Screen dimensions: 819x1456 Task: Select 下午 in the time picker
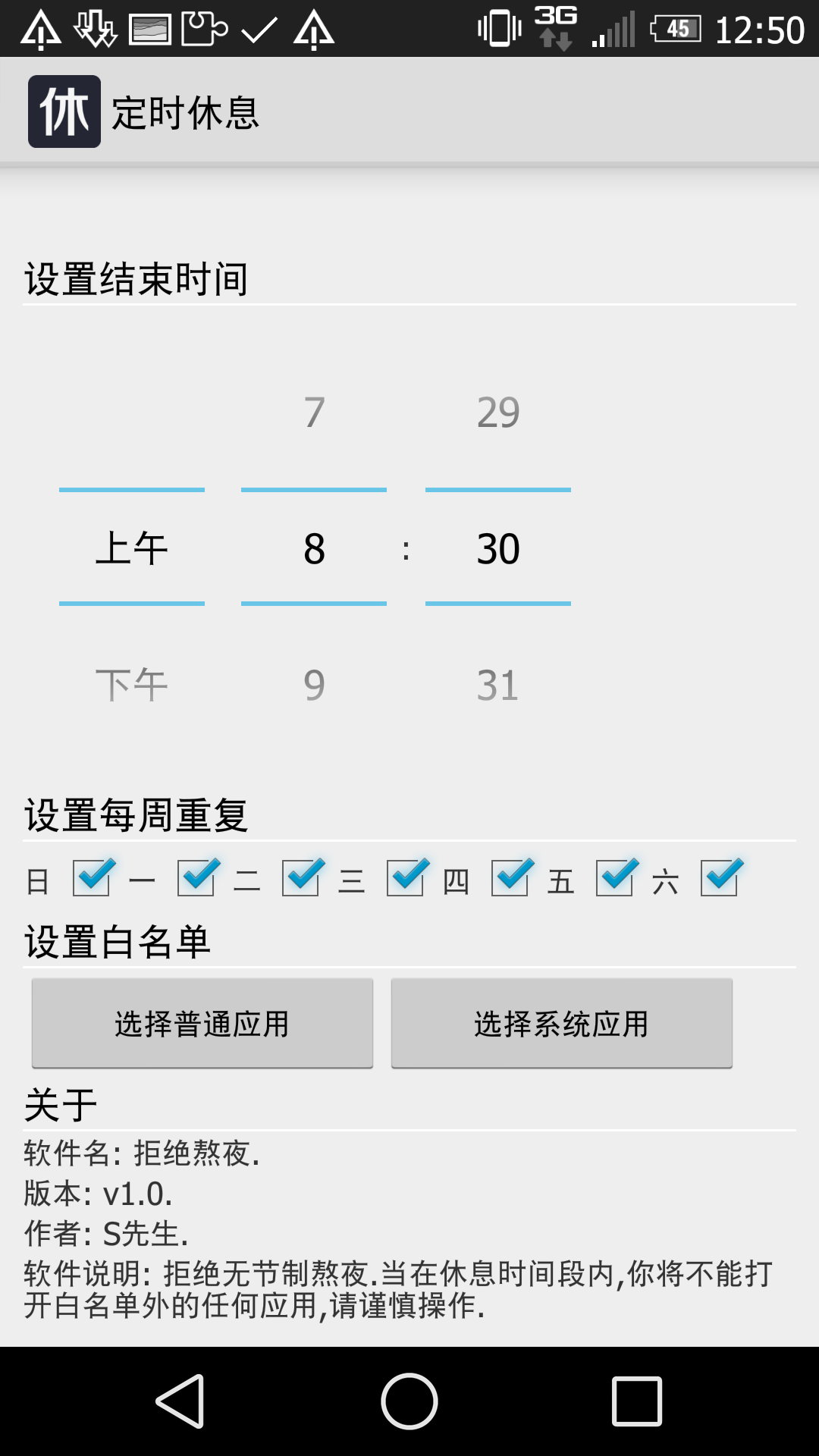[x=132, y=685]
